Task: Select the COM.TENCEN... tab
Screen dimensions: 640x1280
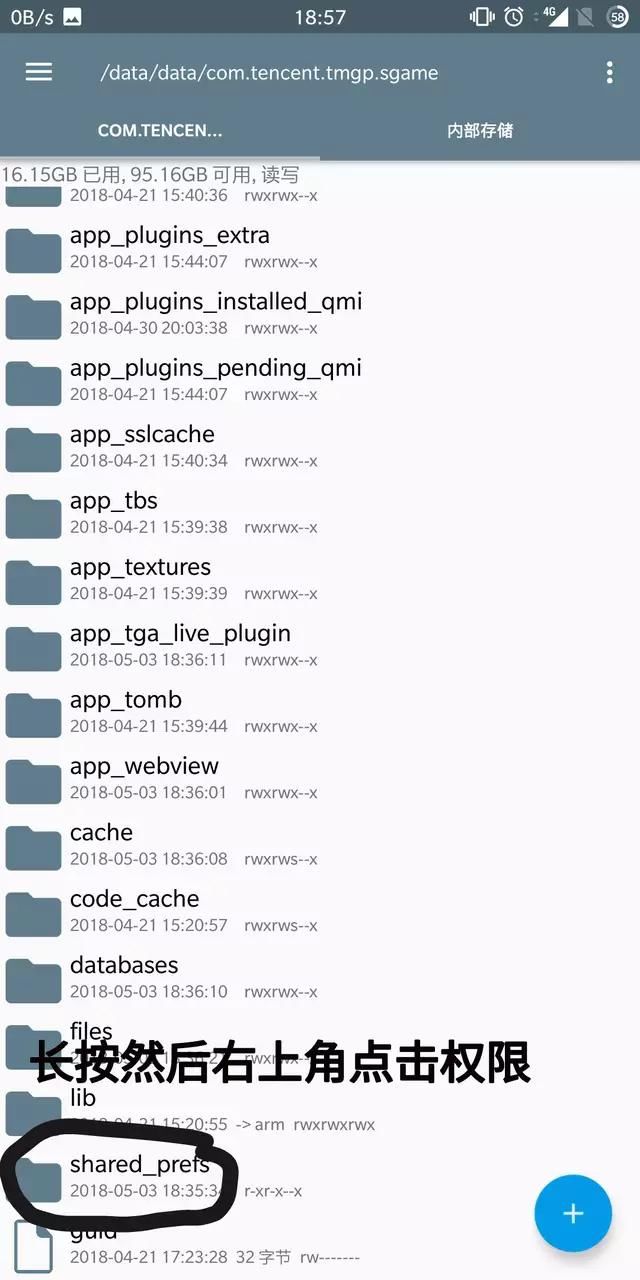Action: coord(160,131)
